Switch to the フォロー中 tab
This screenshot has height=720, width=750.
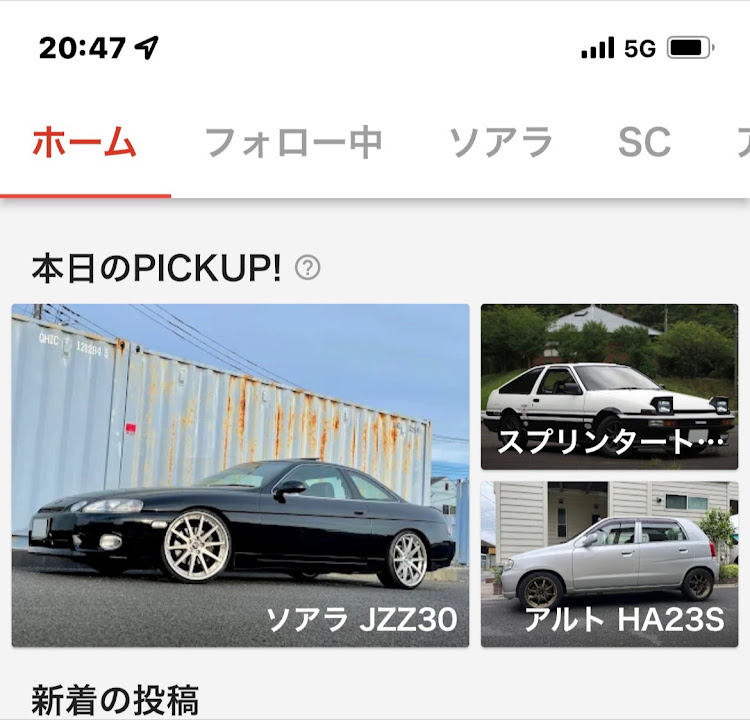293,143
